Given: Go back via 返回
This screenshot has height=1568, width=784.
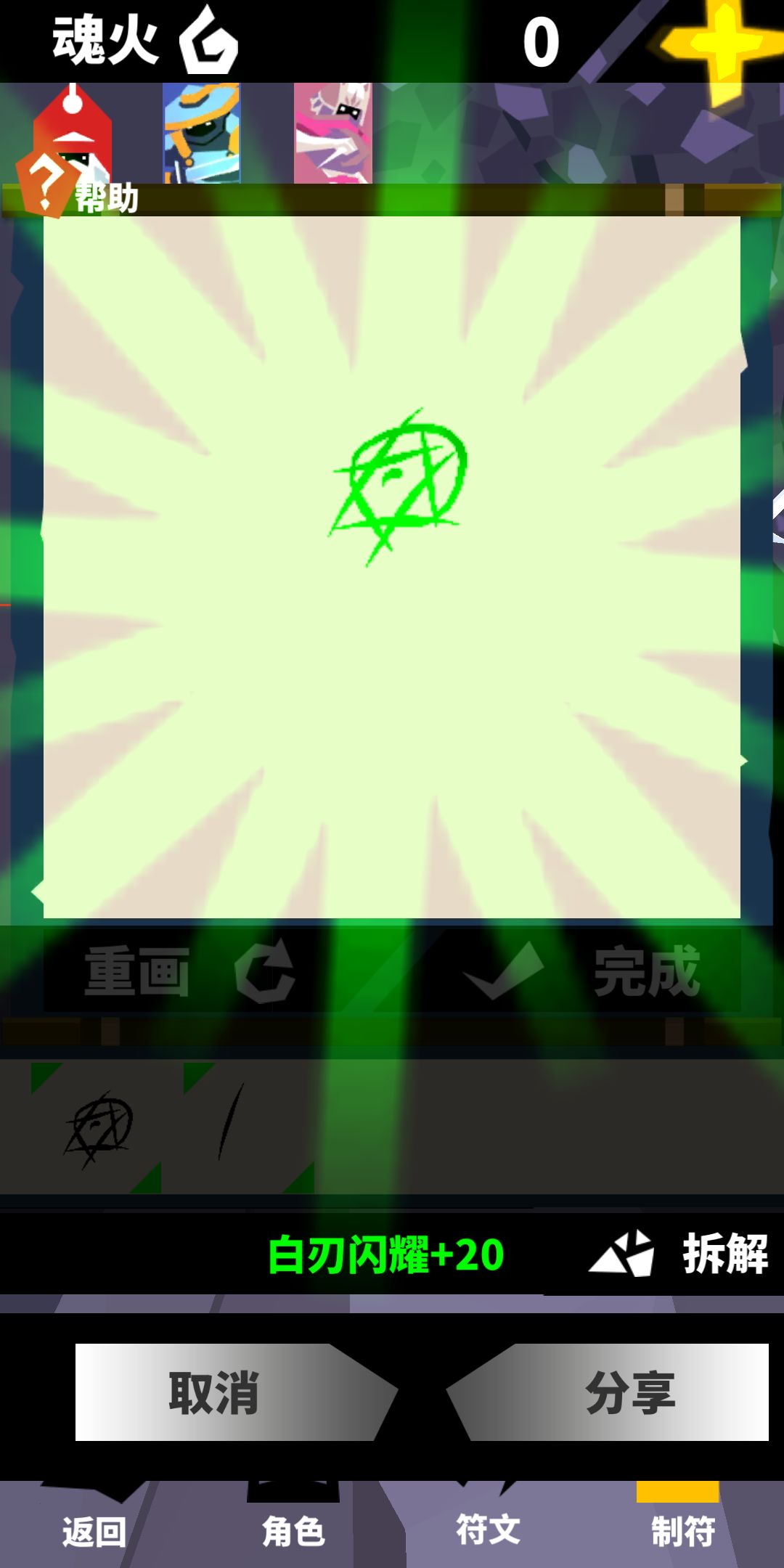Looking at the screenshot, I should (94, 1532).
